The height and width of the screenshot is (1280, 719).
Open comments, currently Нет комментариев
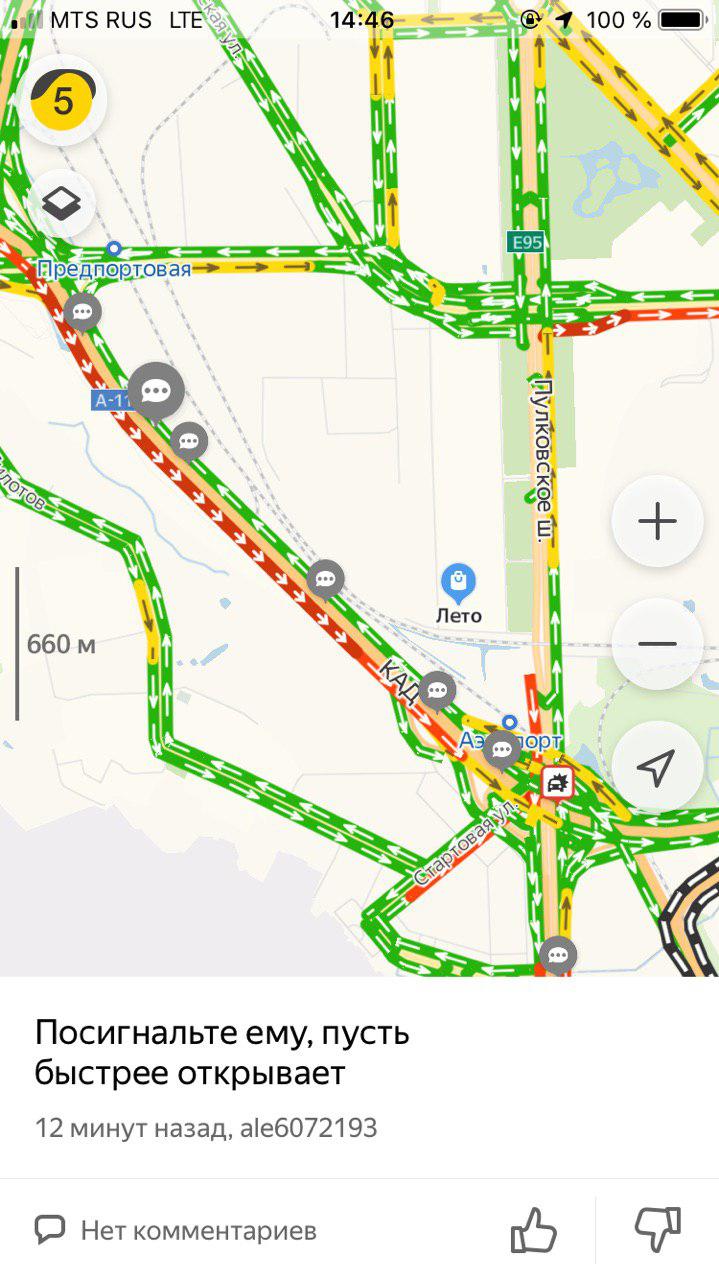pos(176,1229)
